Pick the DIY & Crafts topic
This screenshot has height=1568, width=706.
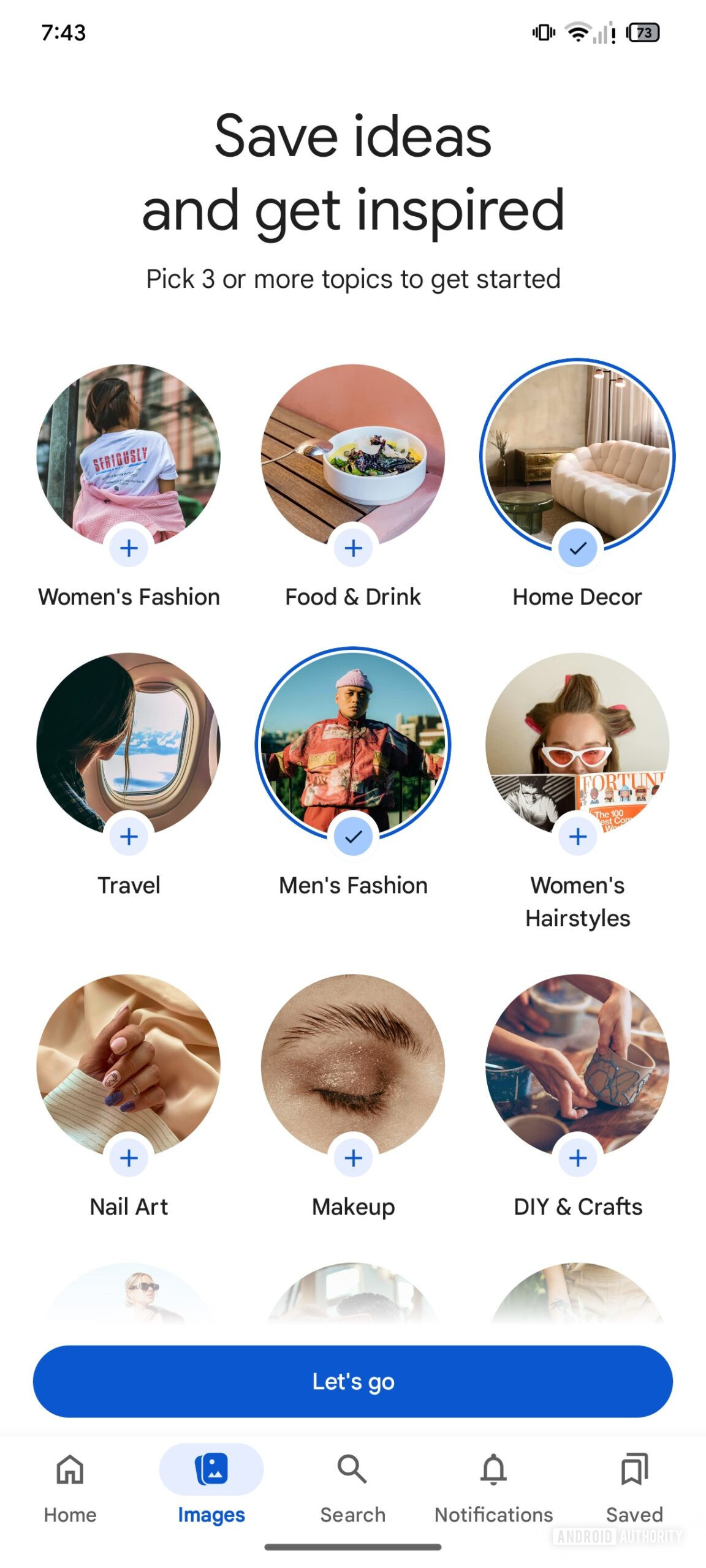pos(577,1066)
